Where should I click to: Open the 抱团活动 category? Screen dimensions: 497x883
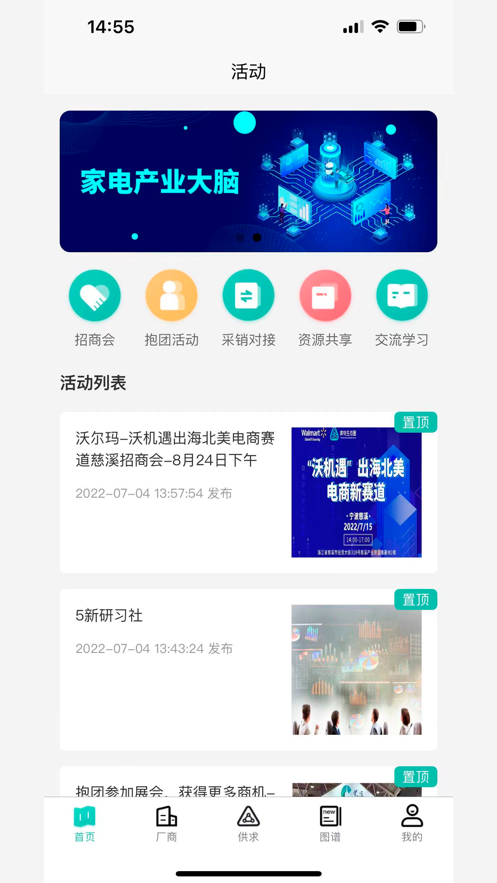click(x=171, y=308)
